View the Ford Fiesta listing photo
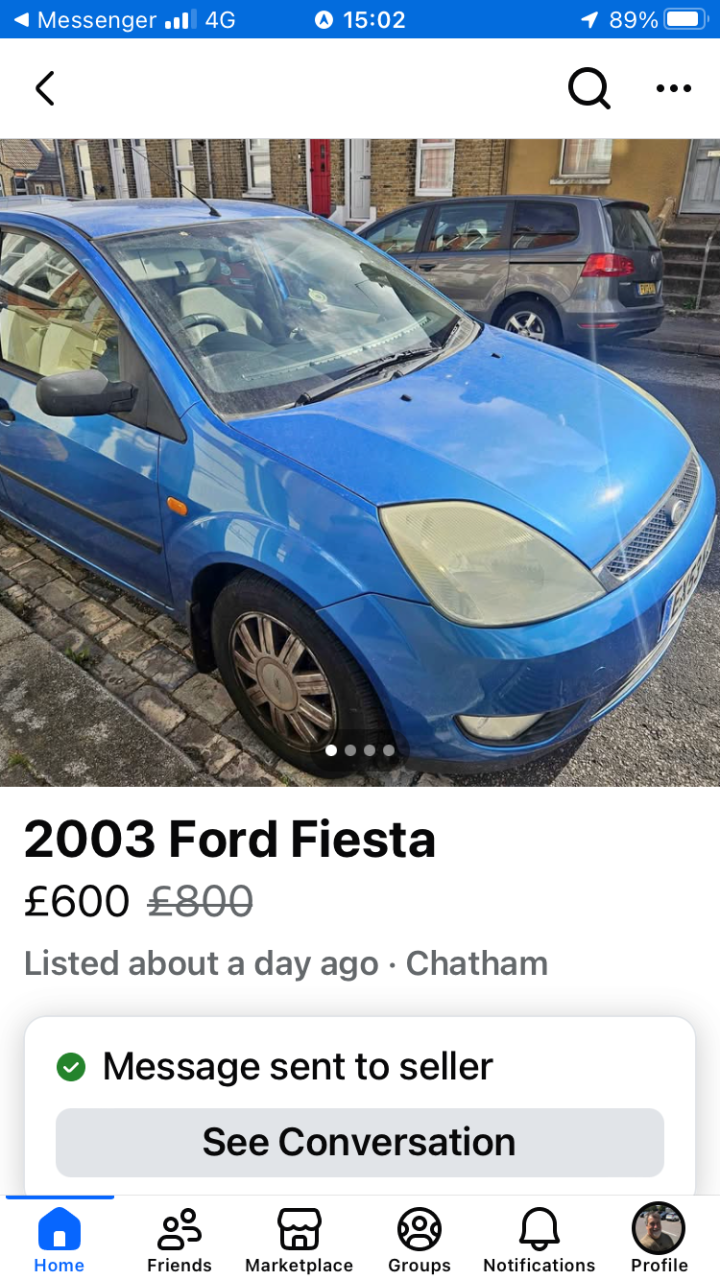The width and height of the screenshot is (720, 1280). point(360,462)
